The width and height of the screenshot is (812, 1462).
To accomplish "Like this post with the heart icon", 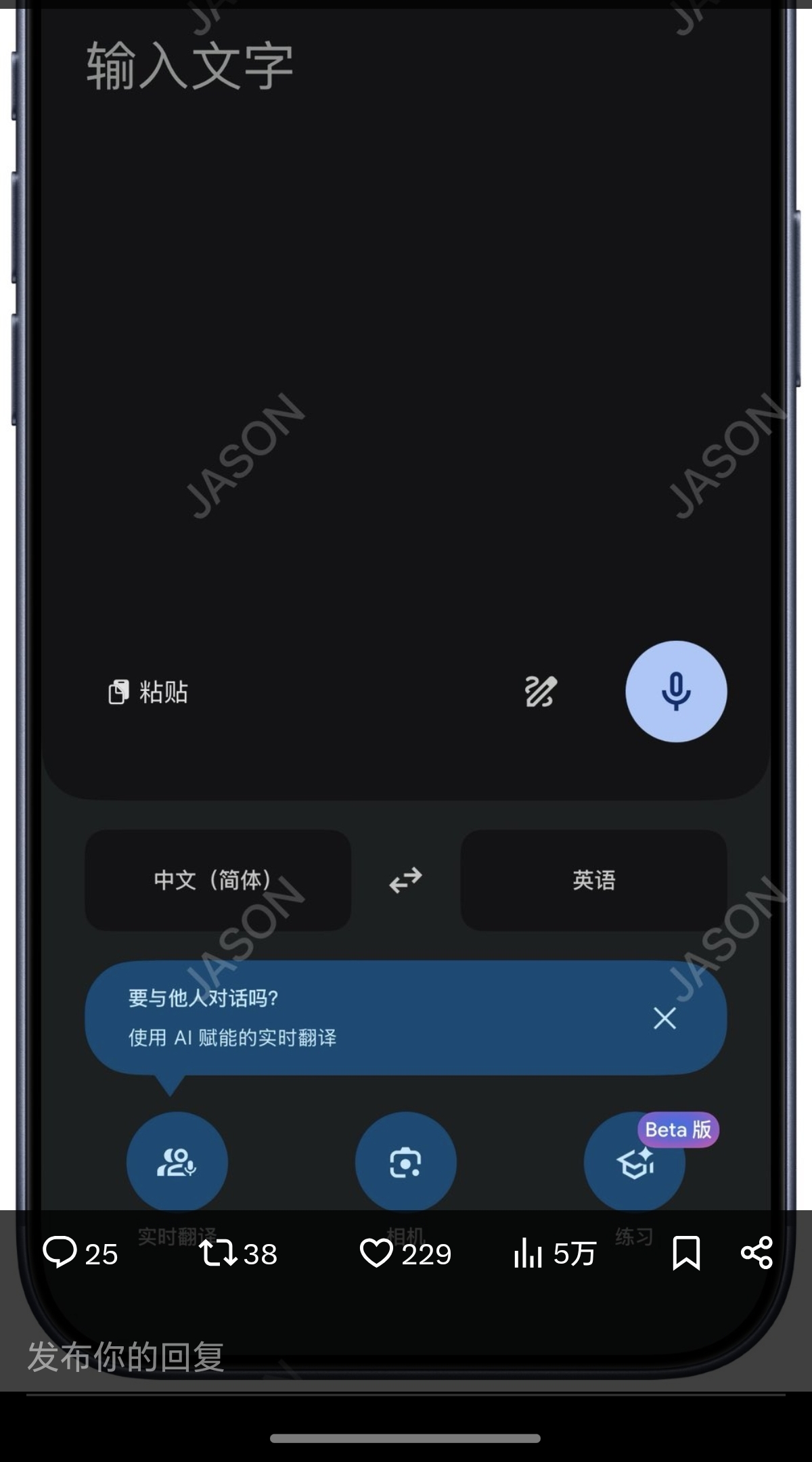I will click(x=376, y=1253).
